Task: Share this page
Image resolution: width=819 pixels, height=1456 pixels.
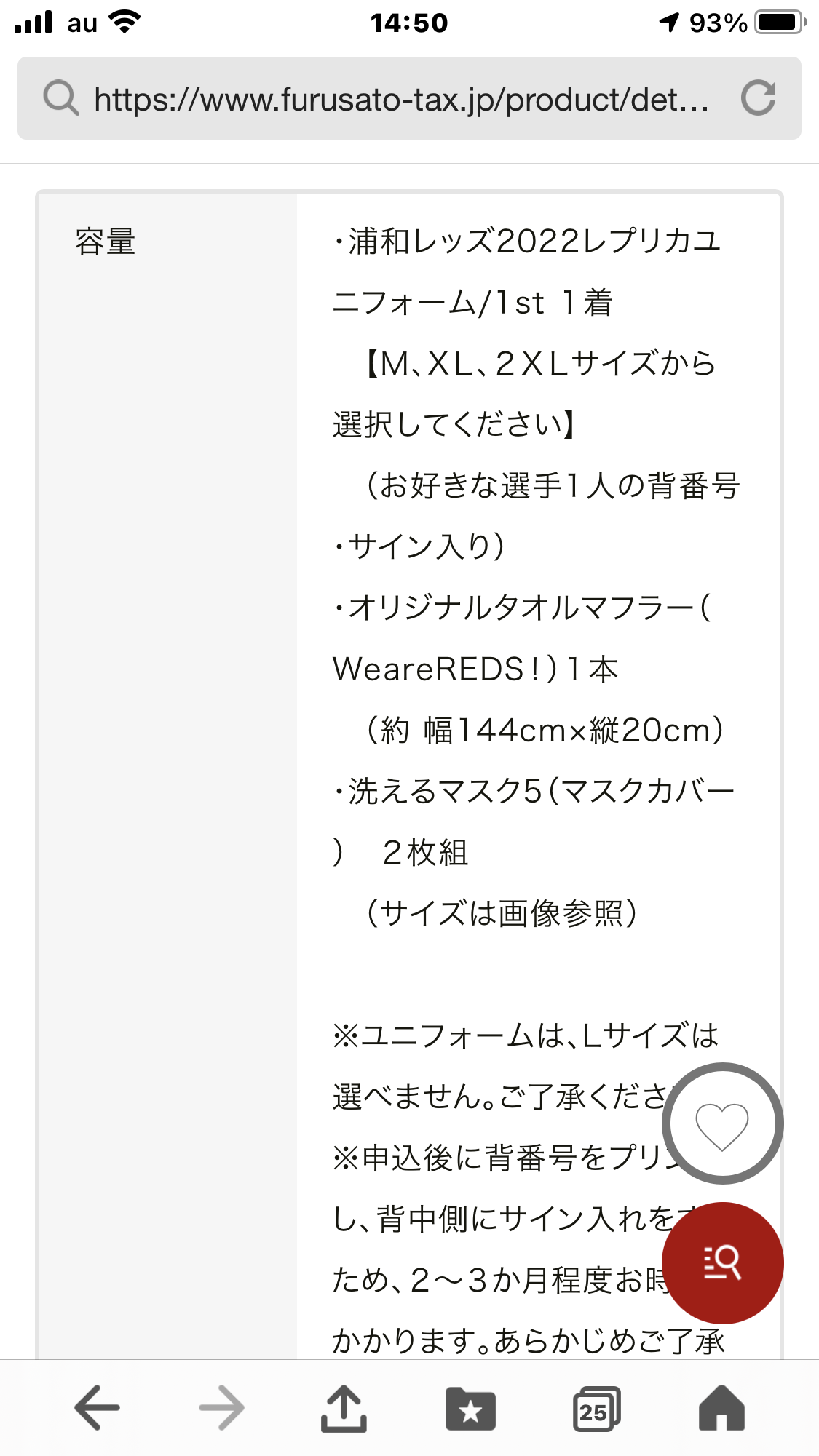Action: click(344, 1408)
